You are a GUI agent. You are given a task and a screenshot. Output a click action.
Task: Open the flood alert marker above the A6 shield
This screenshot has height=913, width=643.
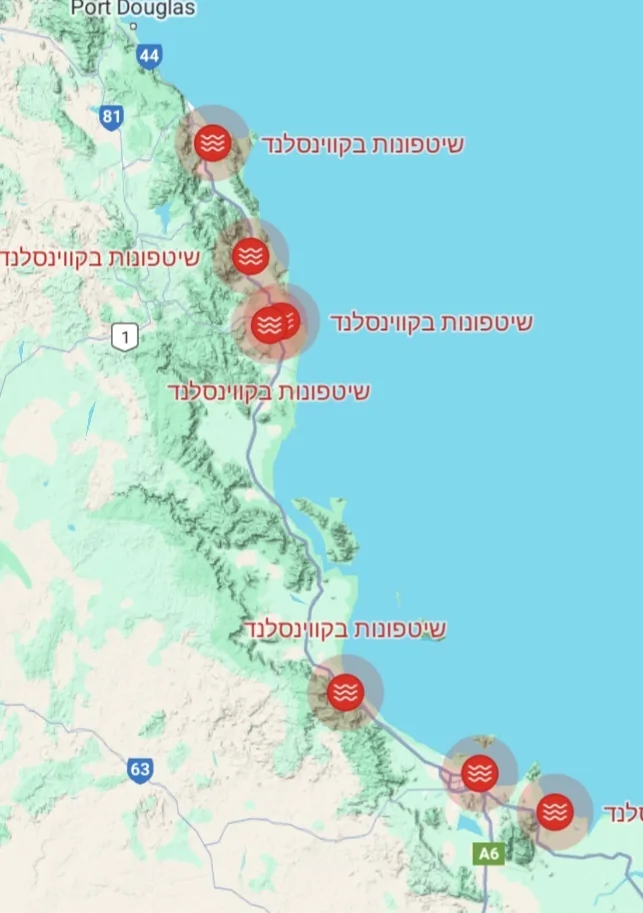point(480,772)
